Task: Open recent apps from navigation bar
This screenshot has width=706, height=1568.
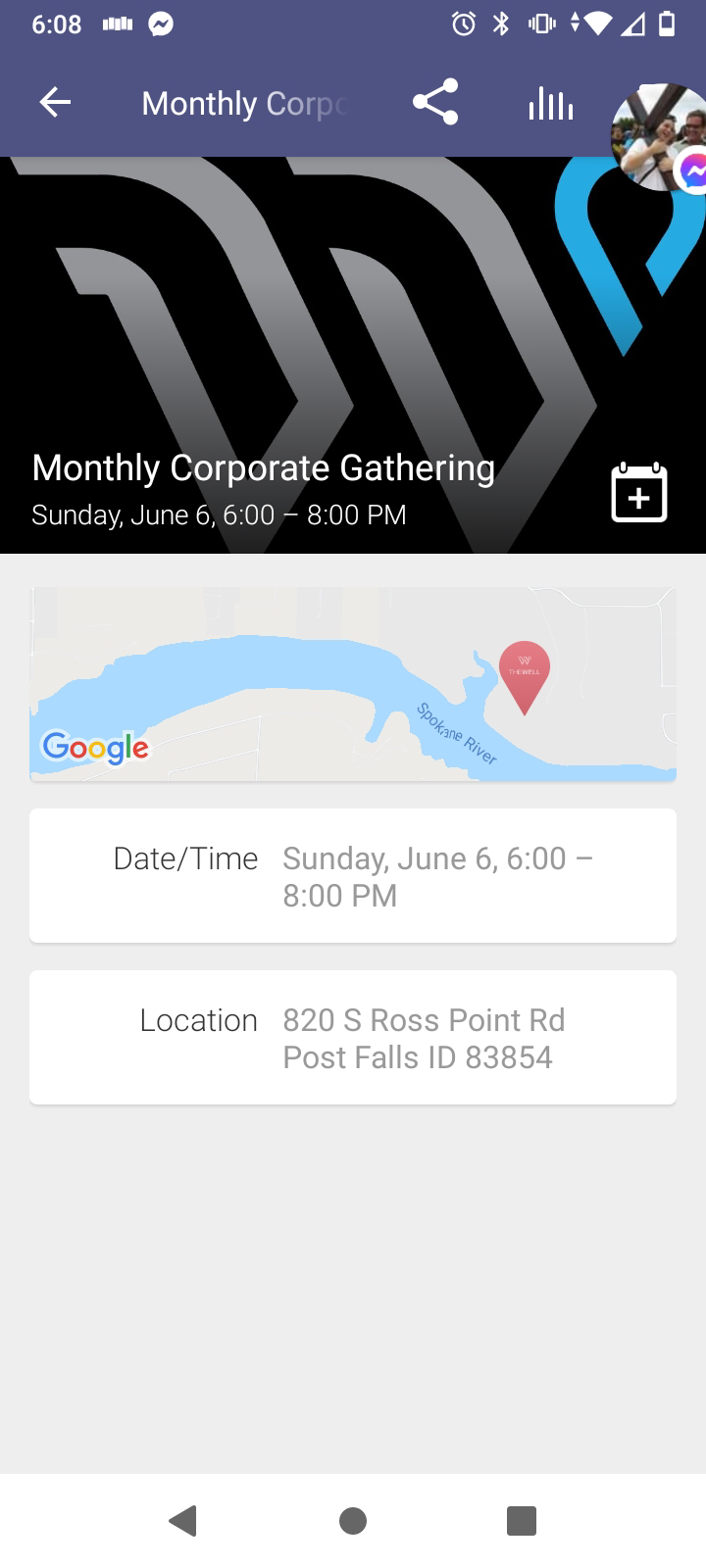Action: tap(522, 1520)
